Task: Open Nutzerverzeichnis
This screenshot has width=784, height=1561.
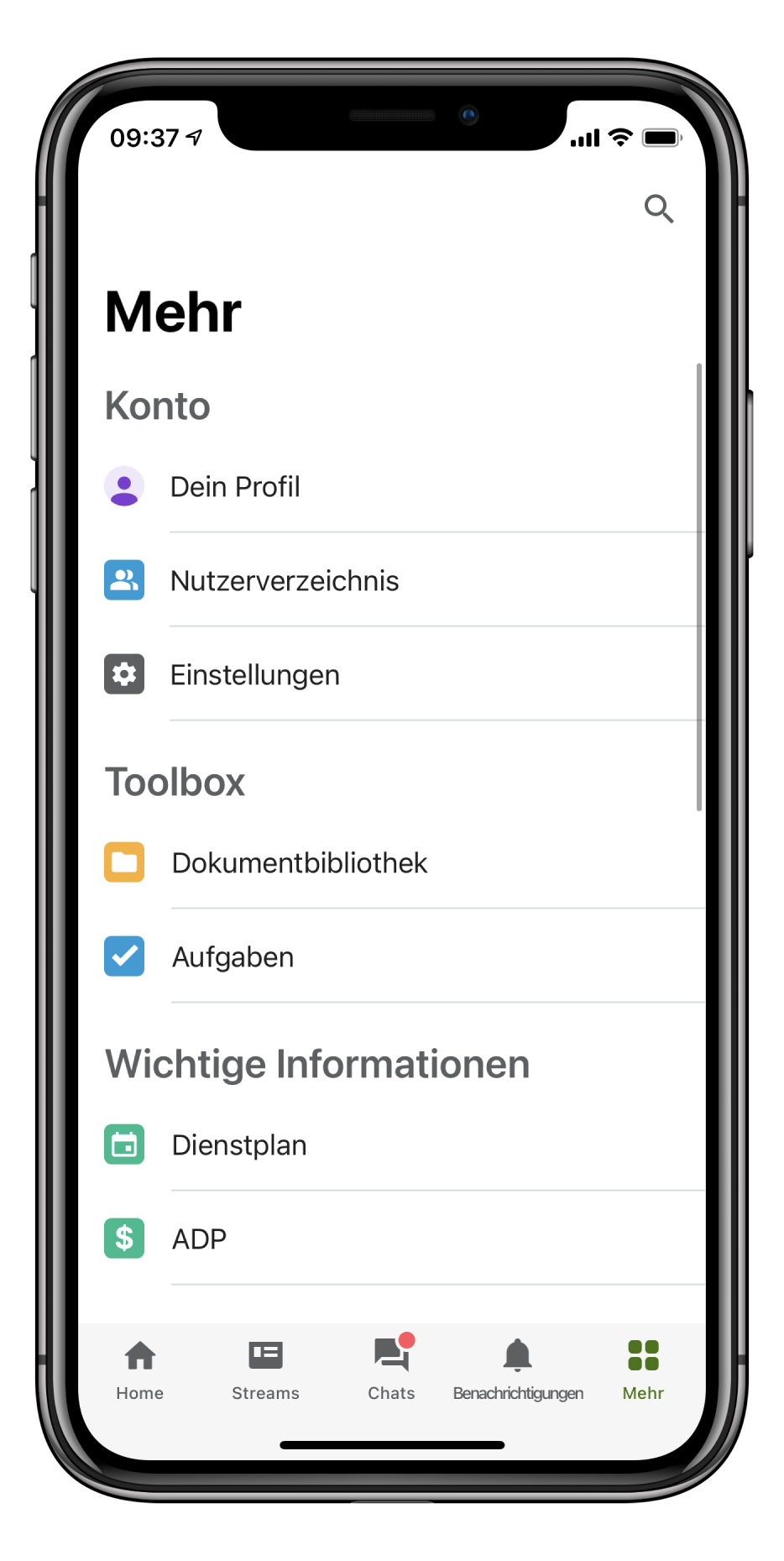Action: (284, 581)
